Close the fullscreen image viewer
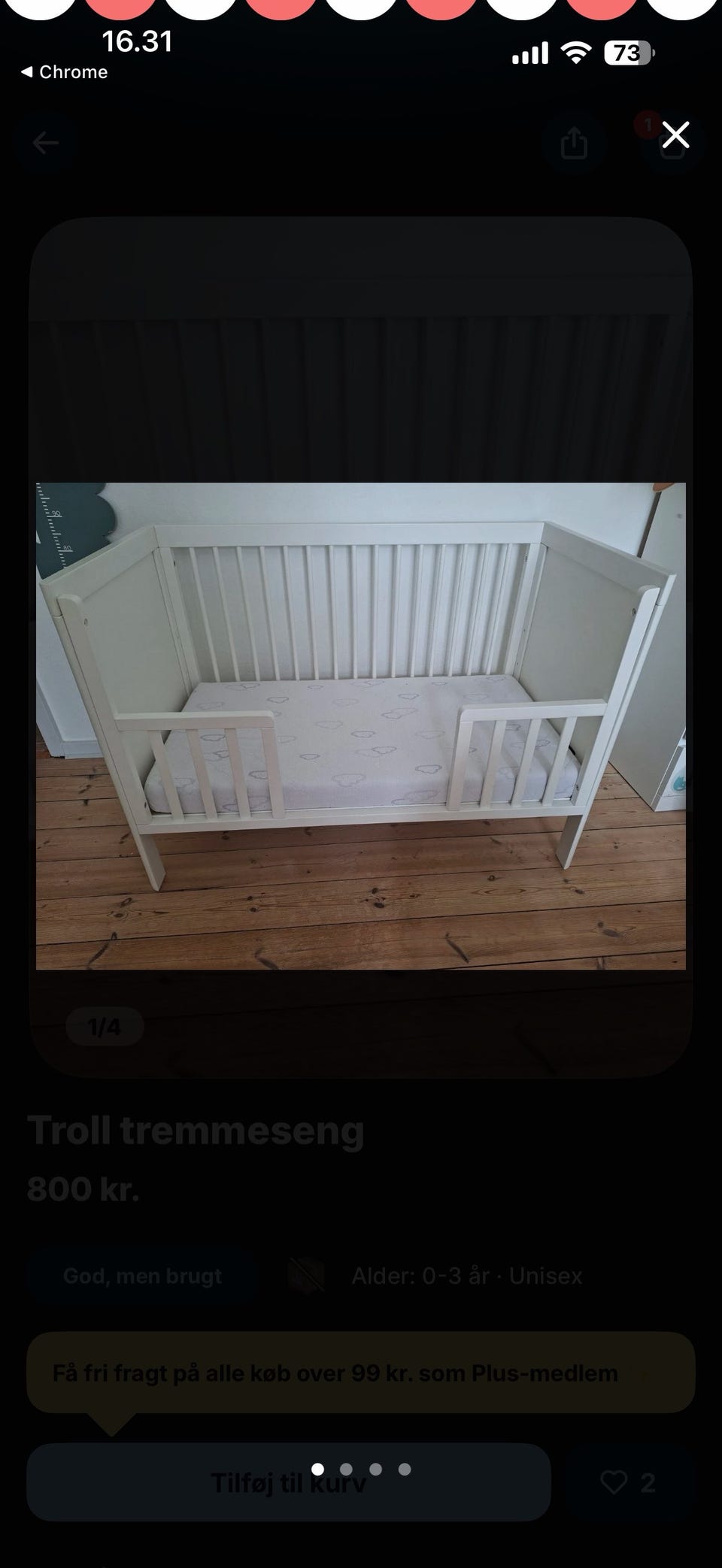Viewport: 722px width, 1568px height. coord(675,135)
